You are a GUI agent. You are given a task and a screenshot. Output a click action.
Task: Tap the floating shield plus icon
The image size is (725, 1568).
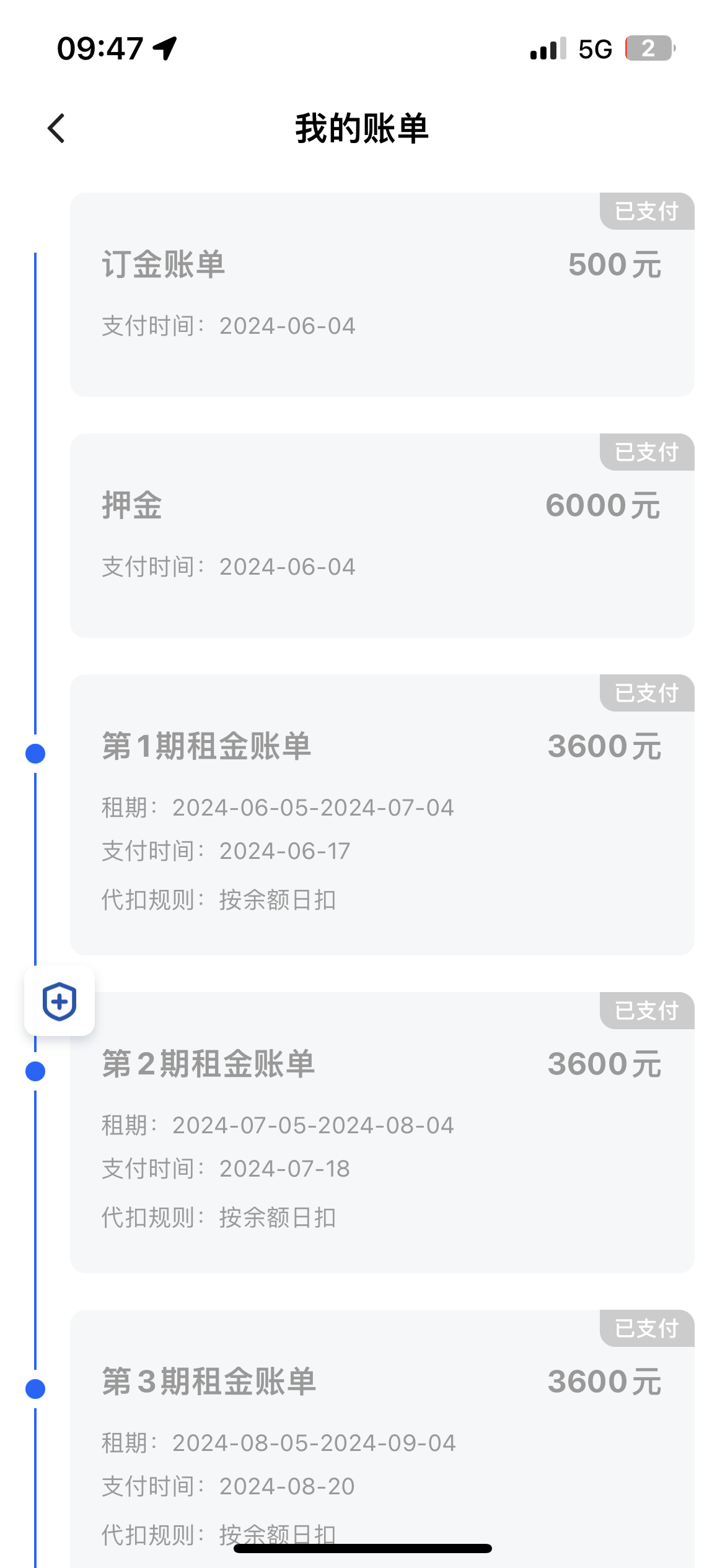[59, 1001]
